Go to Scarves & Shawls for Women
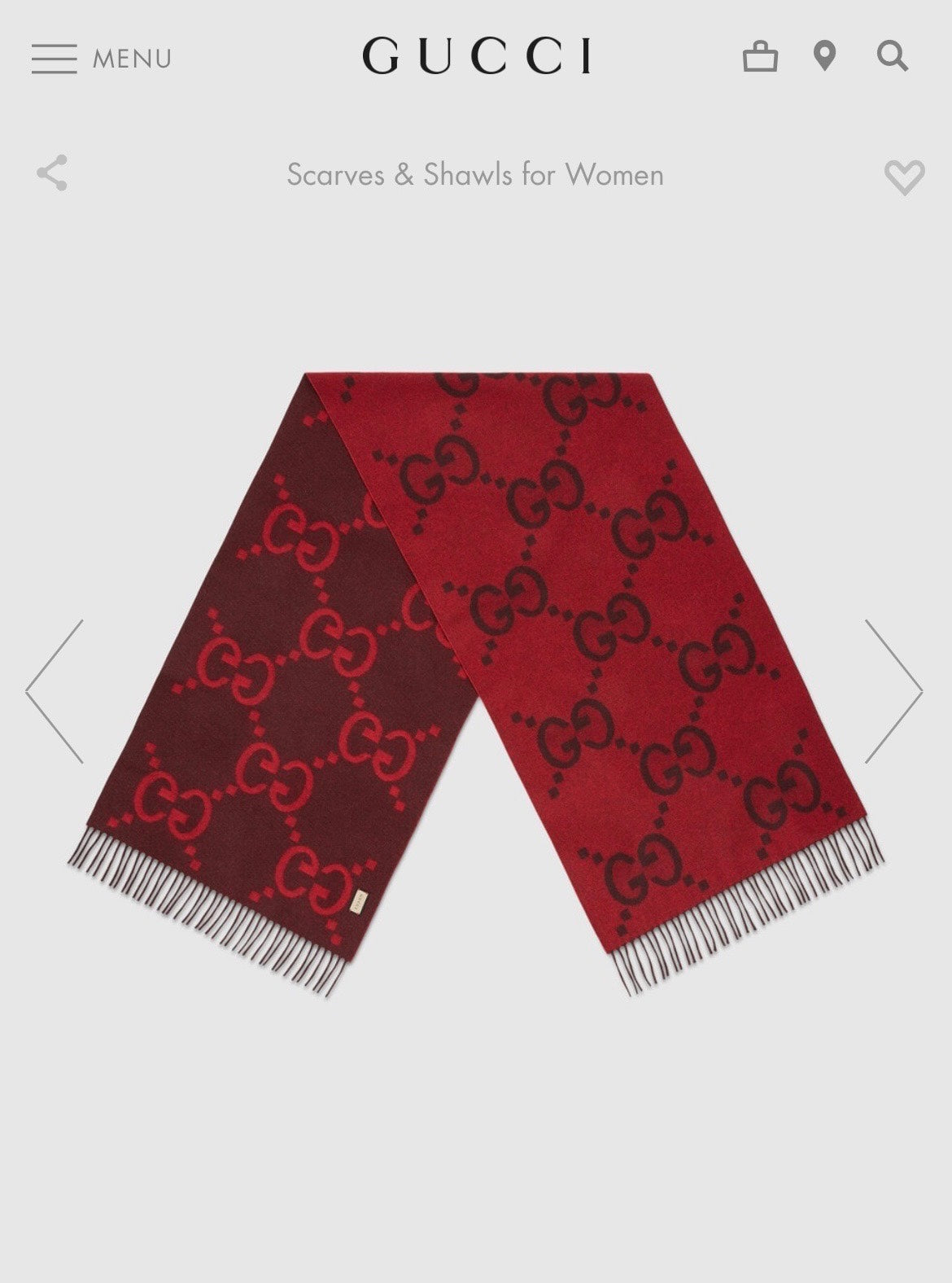952x1283 pixels. tap(475, 174)
